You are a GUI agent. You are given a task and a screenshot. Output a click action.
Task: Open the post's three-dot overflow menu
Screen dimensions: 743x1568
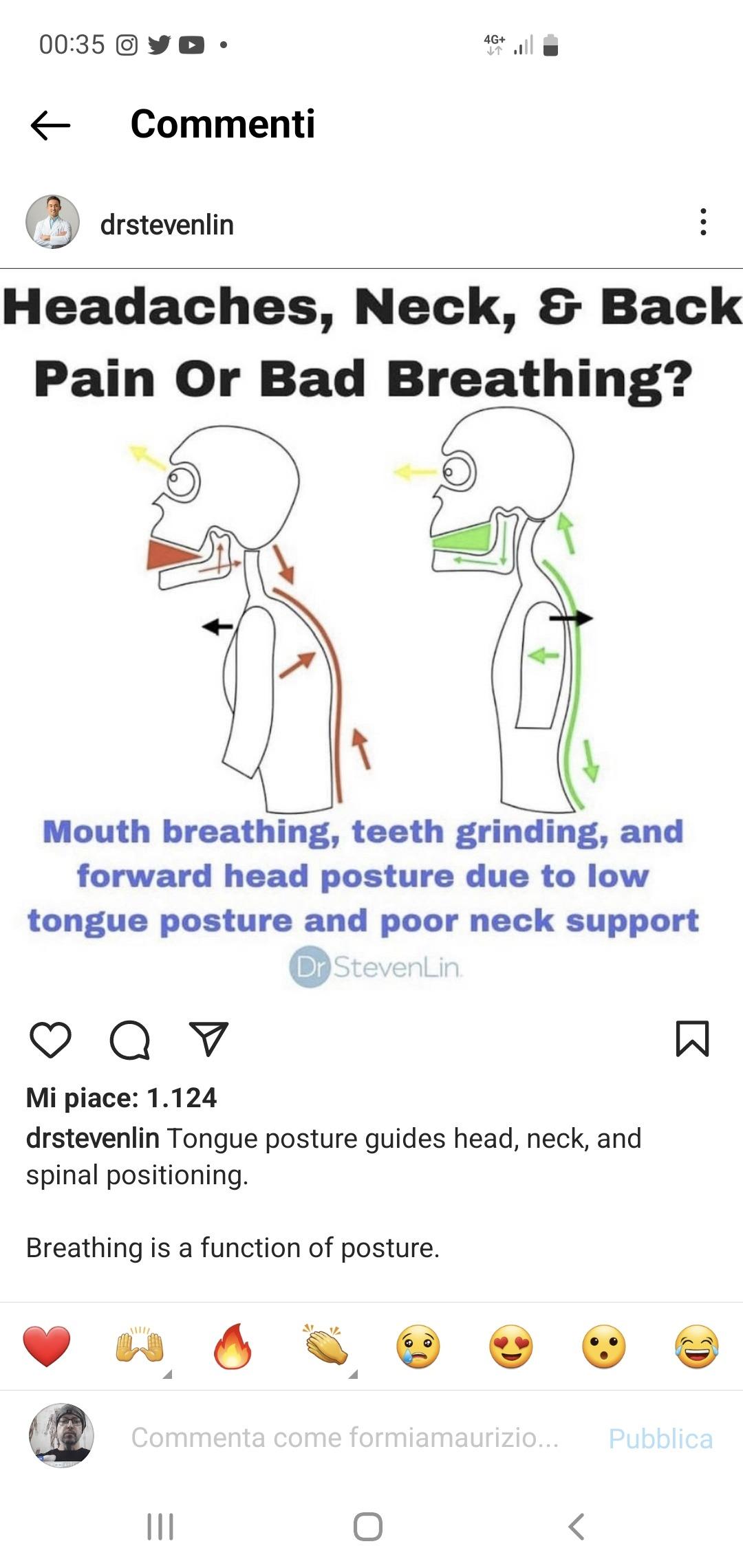coord(702,222)
